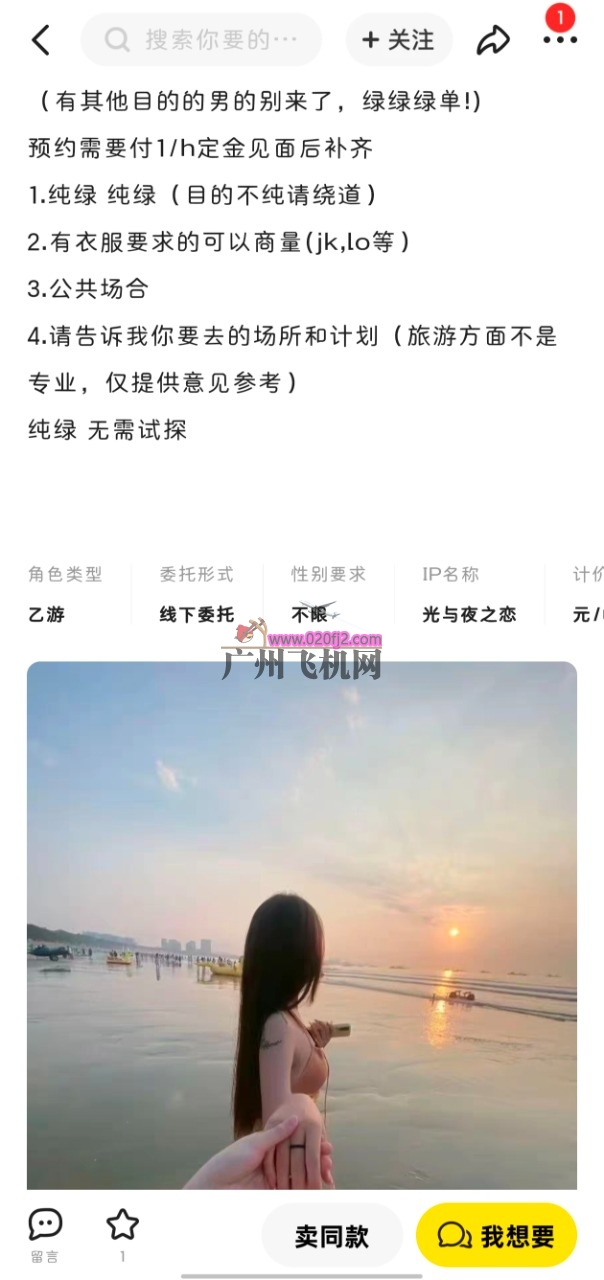Screen dimensions: 604x1280
Task: Follow the seller with the 关注 button
Action: point(398,40)
